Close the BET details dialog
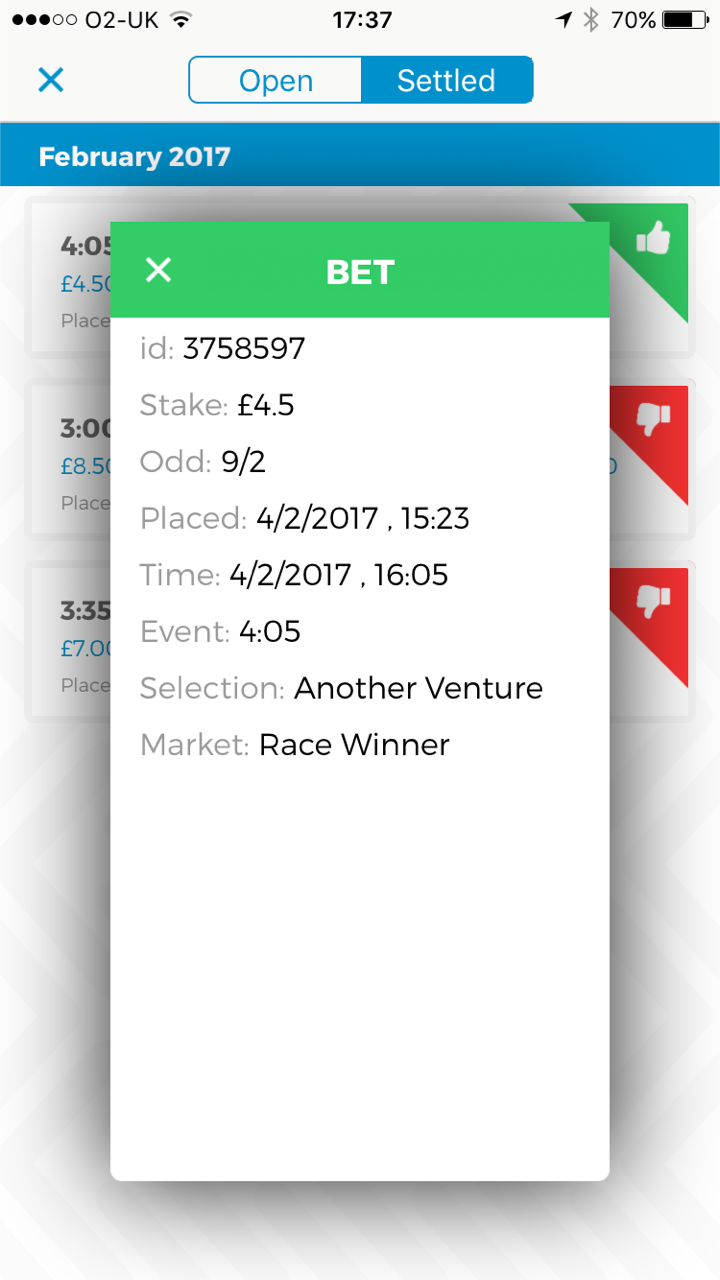 158,270
